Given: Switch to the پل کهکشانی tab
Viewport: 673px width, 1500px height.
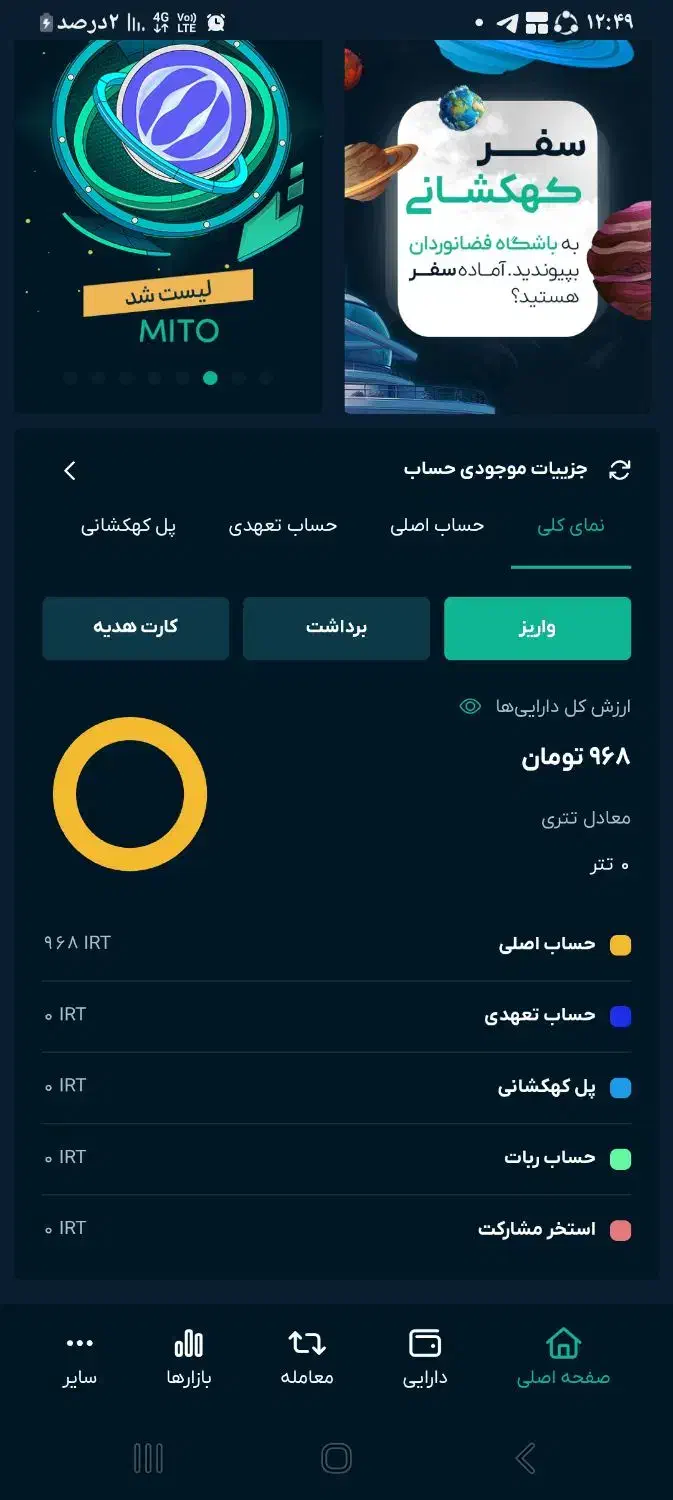Looking at the screenshot, I should [x=129, y=526].
